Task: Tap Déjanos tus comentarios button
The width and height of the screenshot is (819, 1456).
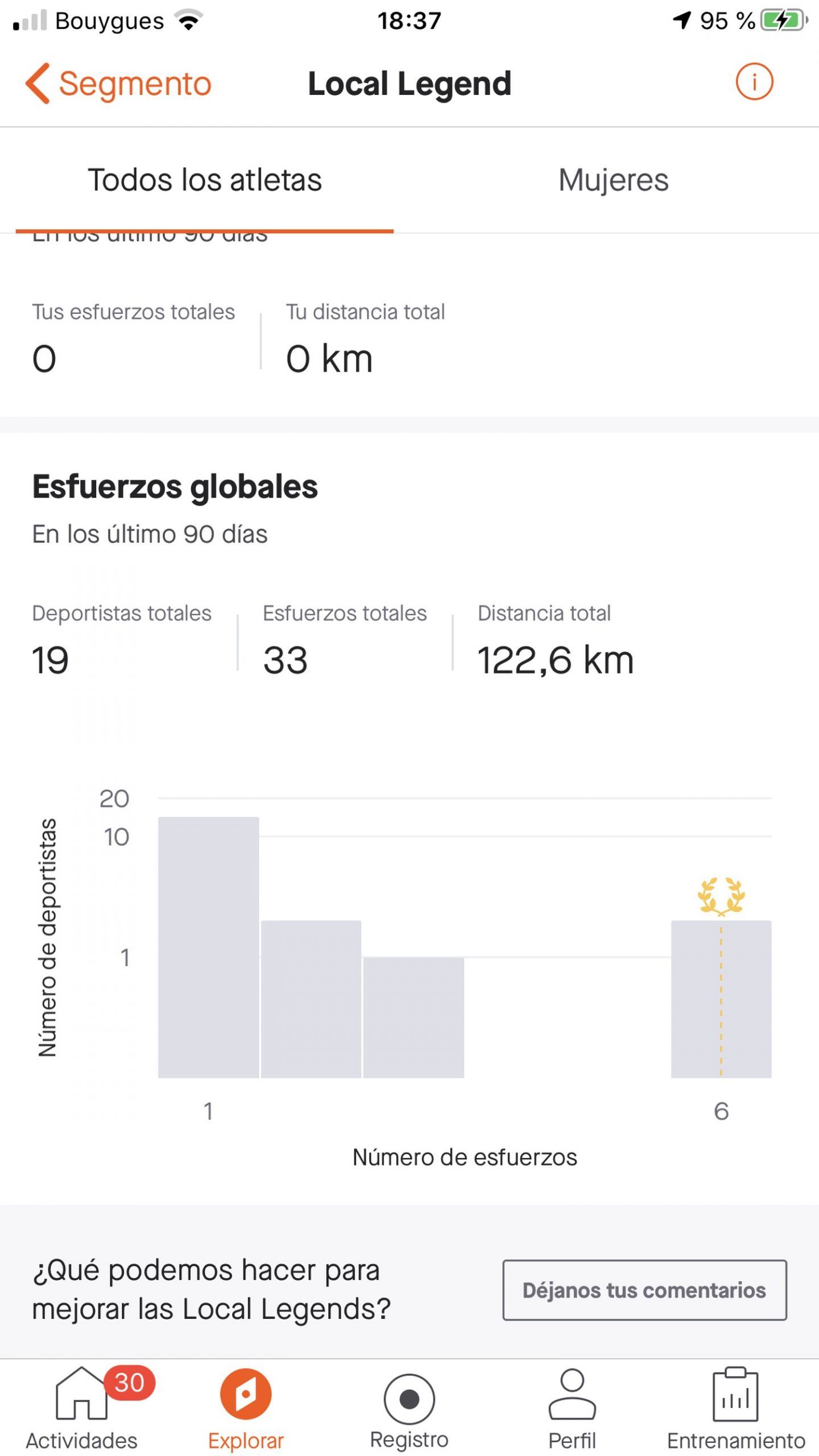Action: coord(644,1289)
